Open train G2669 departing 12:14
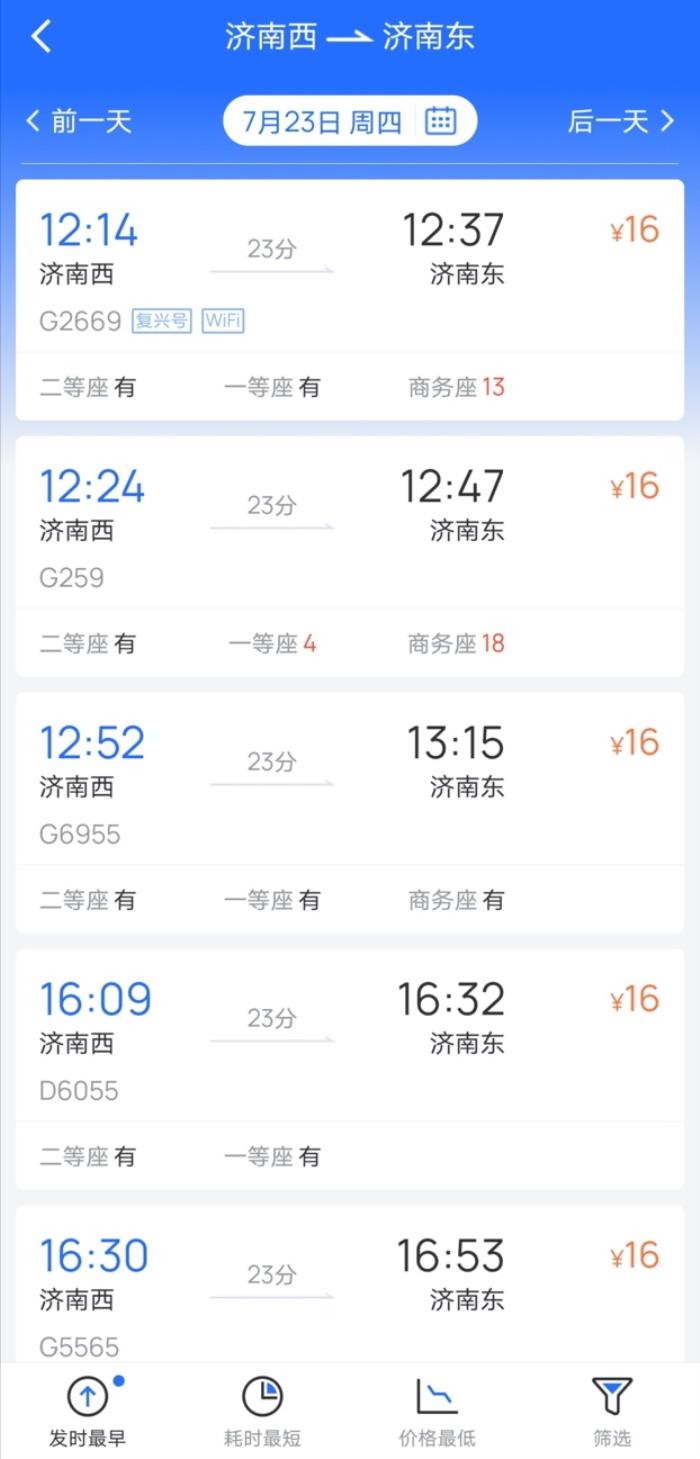Image resolution: width=700 pixels, height=1459 pixels. point(350,299)
